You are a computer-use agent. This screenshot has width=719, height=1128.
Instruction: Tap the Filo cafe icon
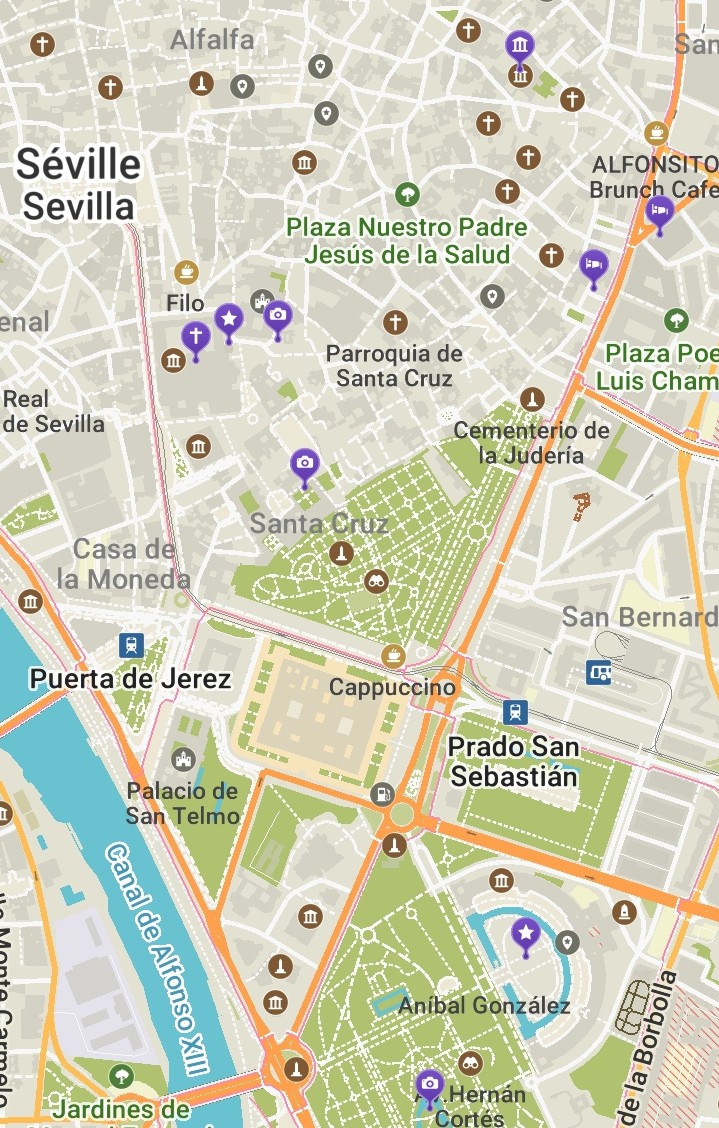tap(186, 271)
